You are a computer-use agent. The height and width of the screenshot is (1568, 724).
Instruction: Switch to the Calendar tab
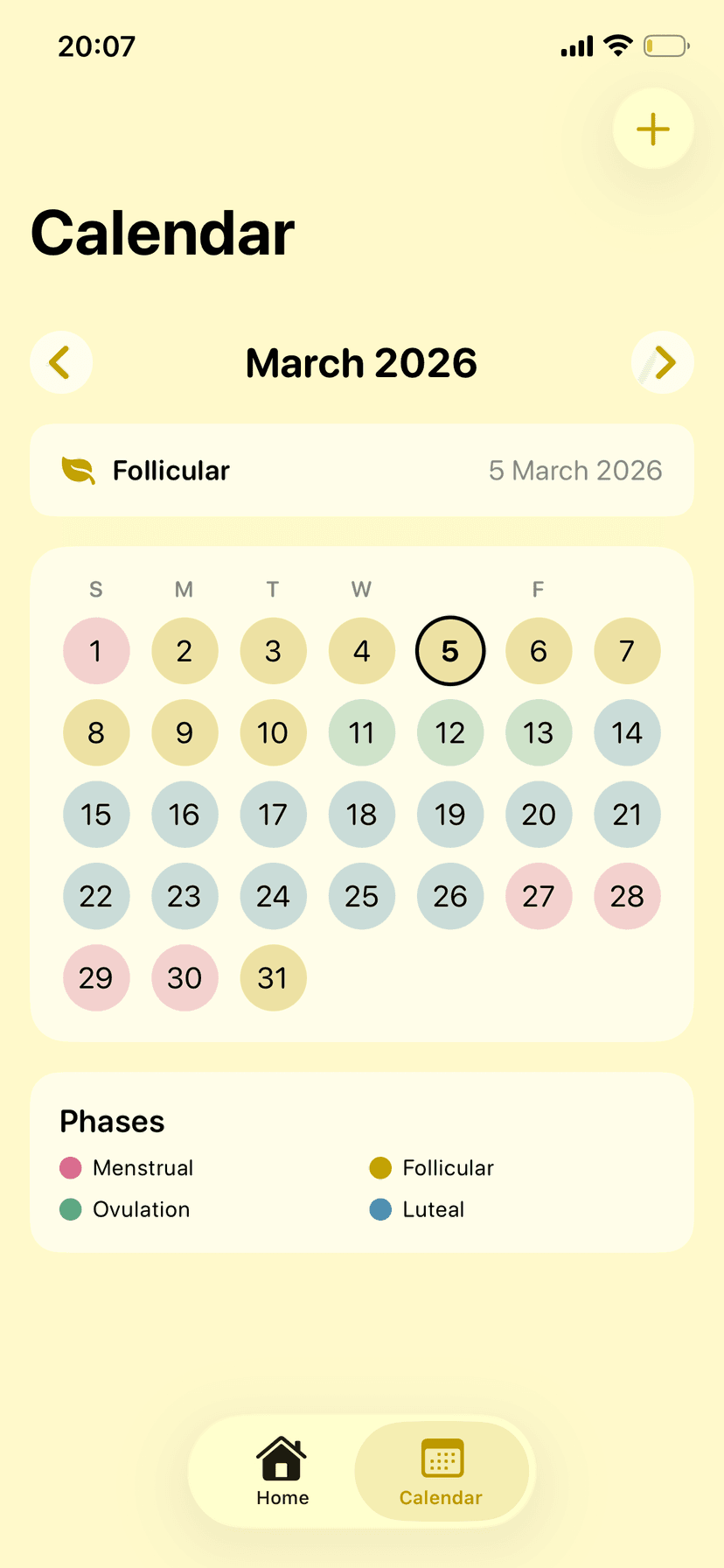click(x=441, y=1472)
